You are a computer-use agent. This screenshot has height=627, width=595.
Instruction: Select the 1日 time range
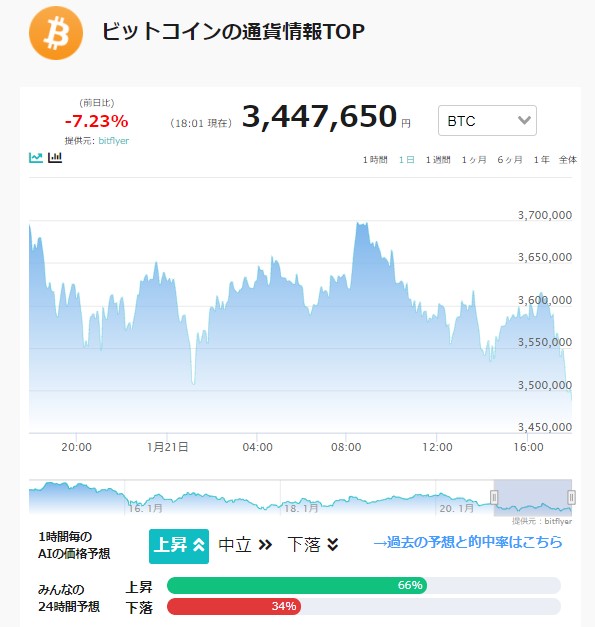[406, 160]
